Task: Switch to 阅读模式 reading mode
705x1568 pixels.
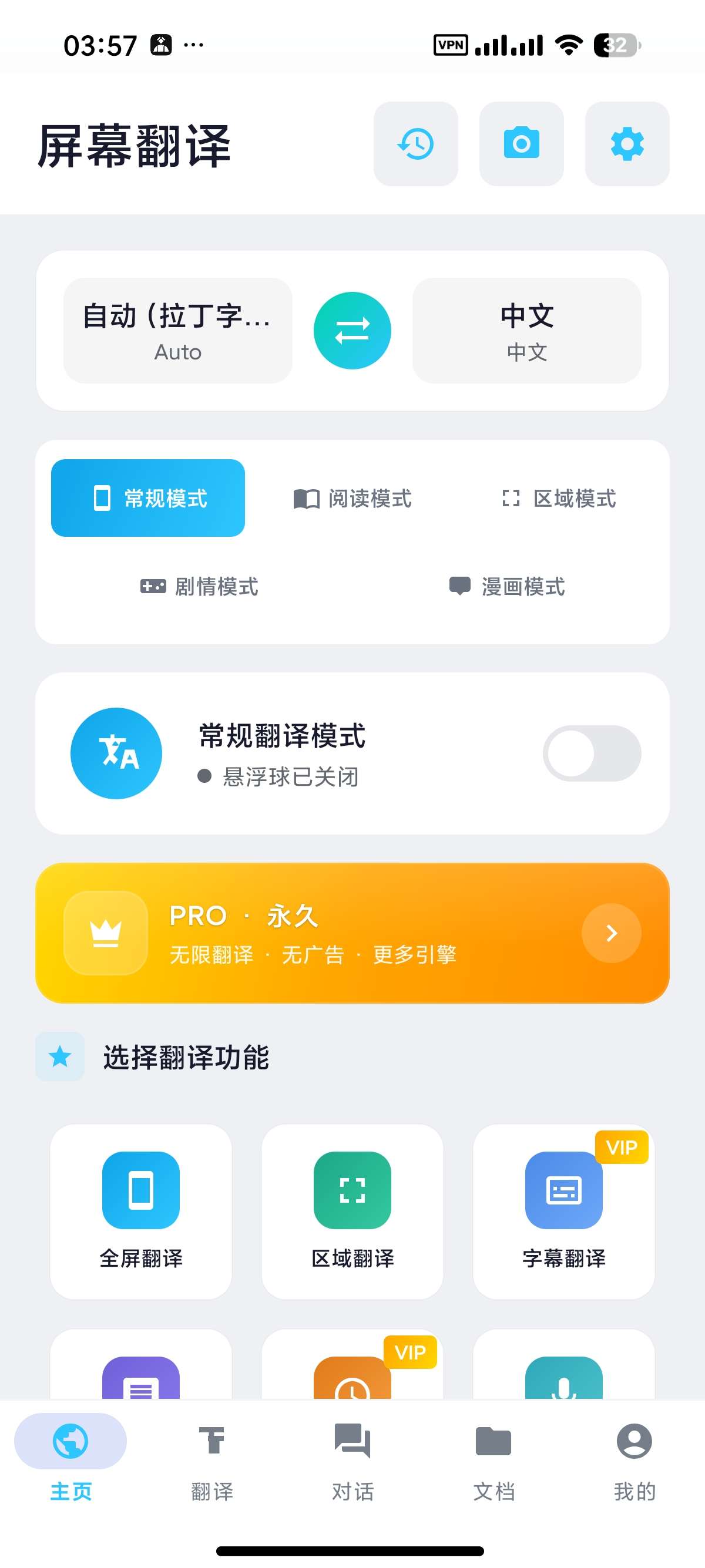Action: 352,498
